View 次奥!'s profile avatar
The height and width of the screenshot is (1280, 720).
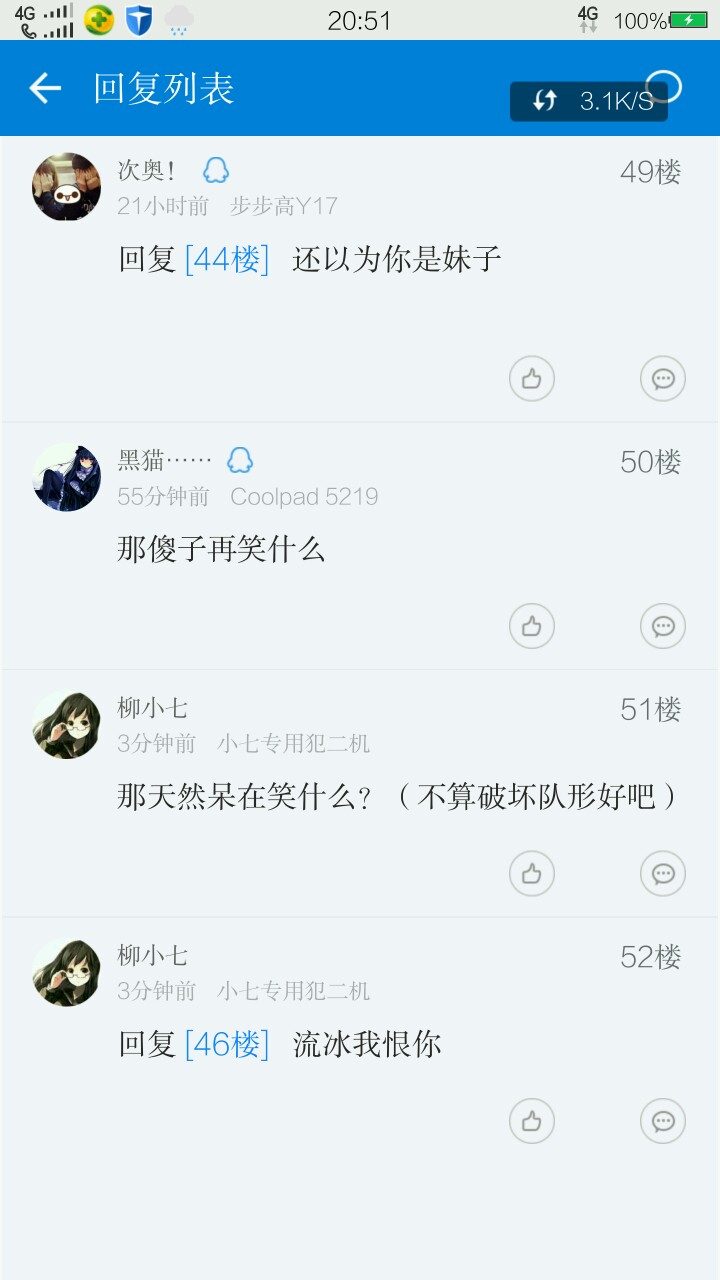click(67, 187)
